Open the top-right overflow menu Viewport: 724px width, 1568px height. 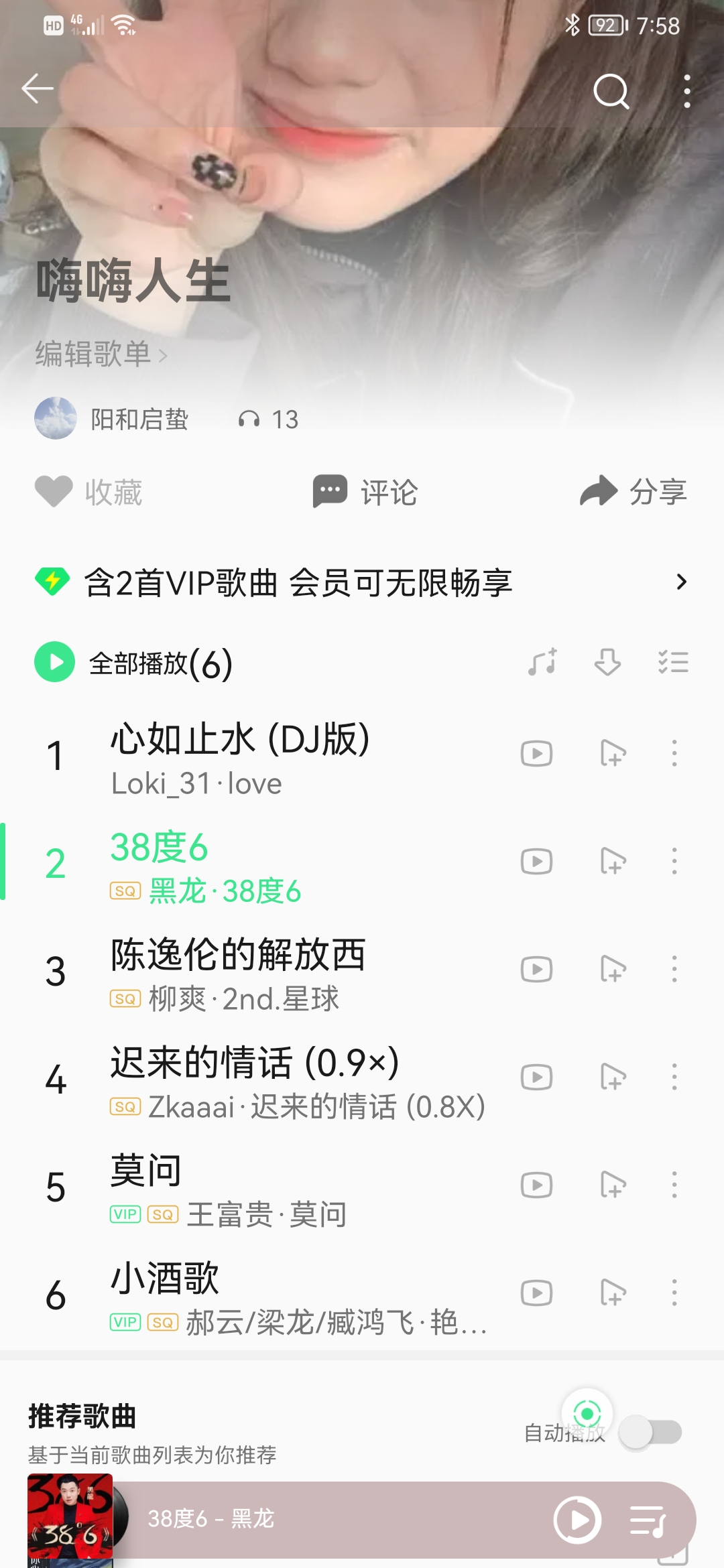[686, 91]
